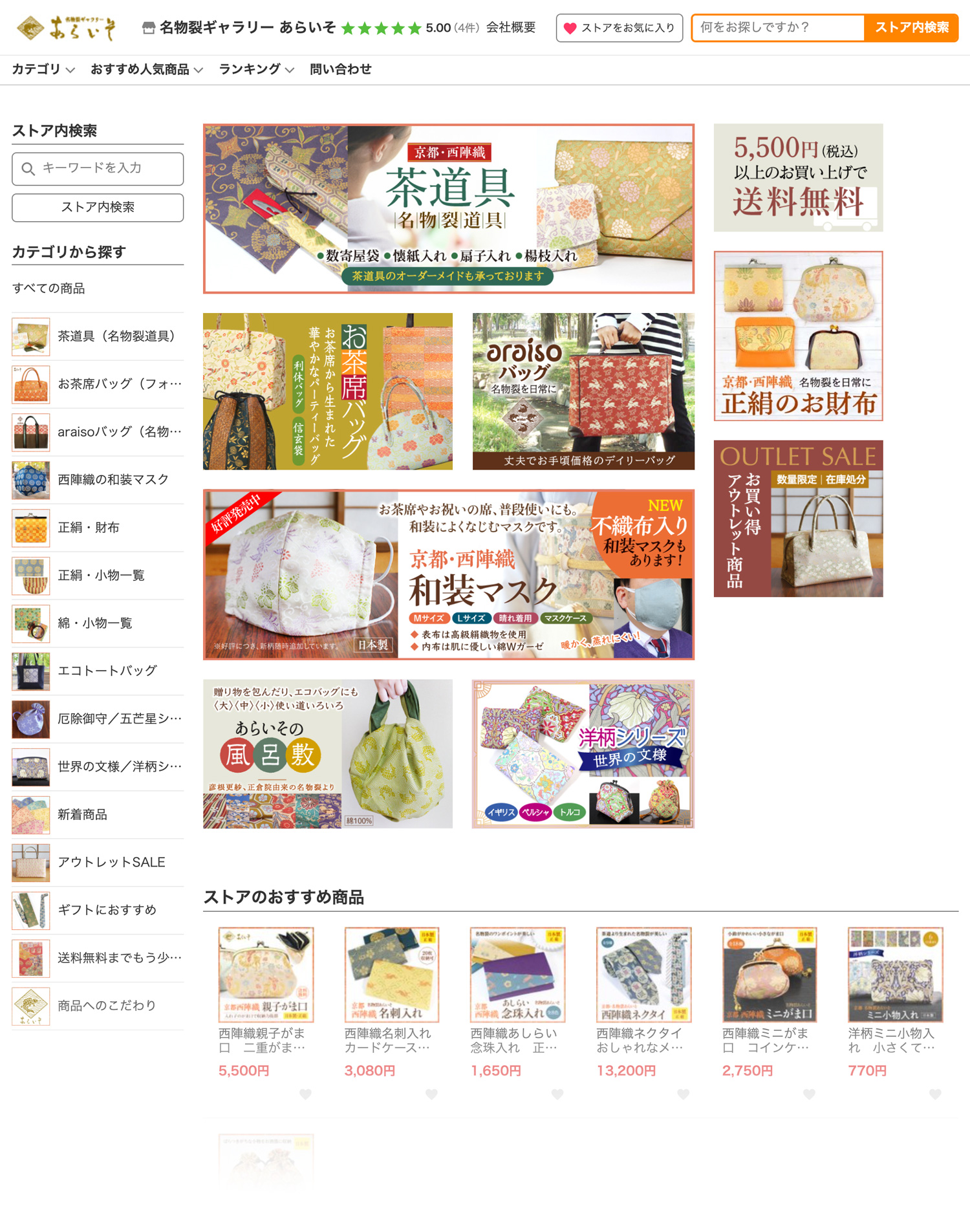The width and height of the screenshot is (970, 1232).
Task: Focus the sidebar keyword input field
Action: tap(98, 169)
